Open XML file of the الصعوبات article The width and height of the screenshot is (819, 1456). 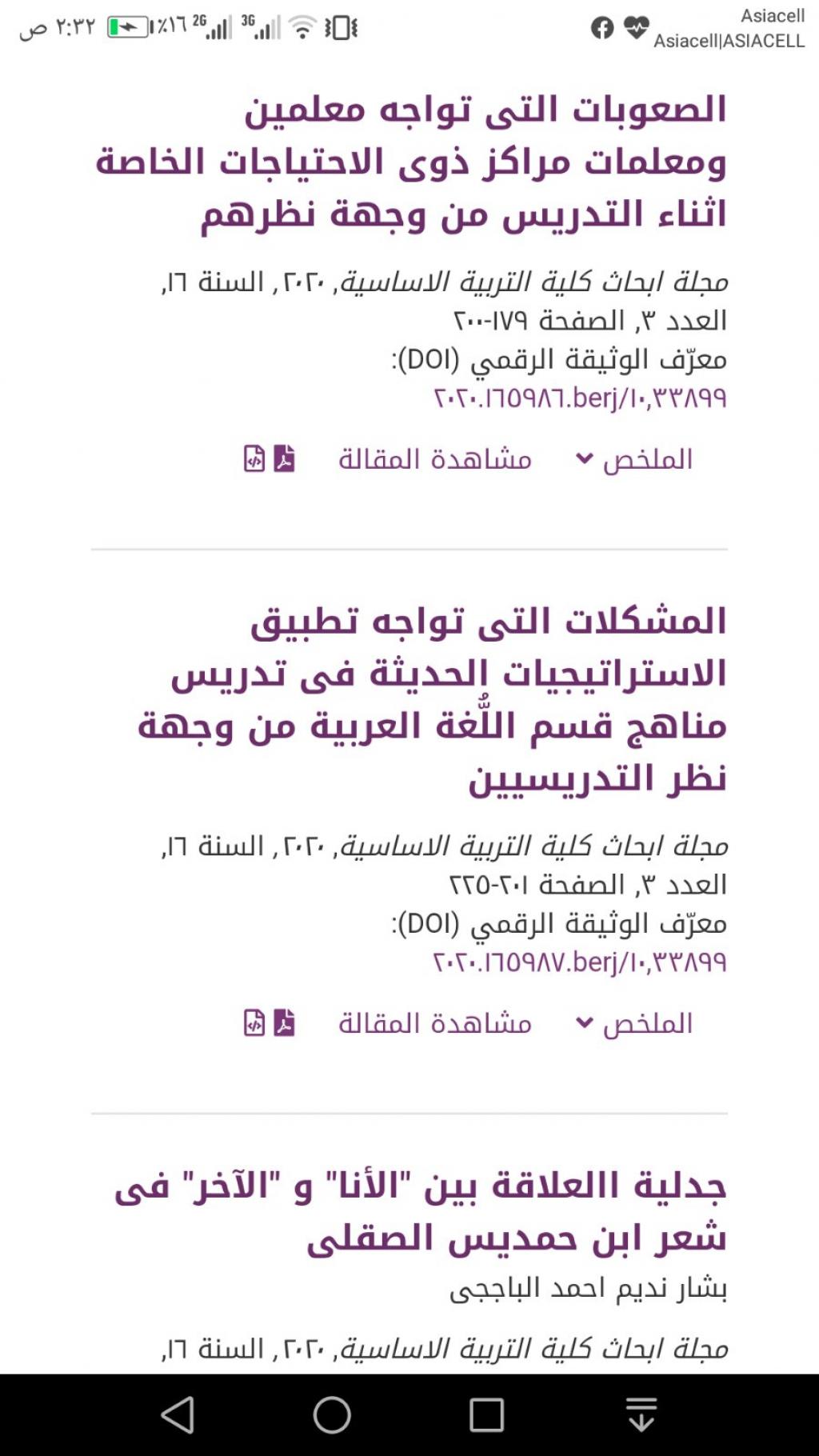tap(254, 459)
